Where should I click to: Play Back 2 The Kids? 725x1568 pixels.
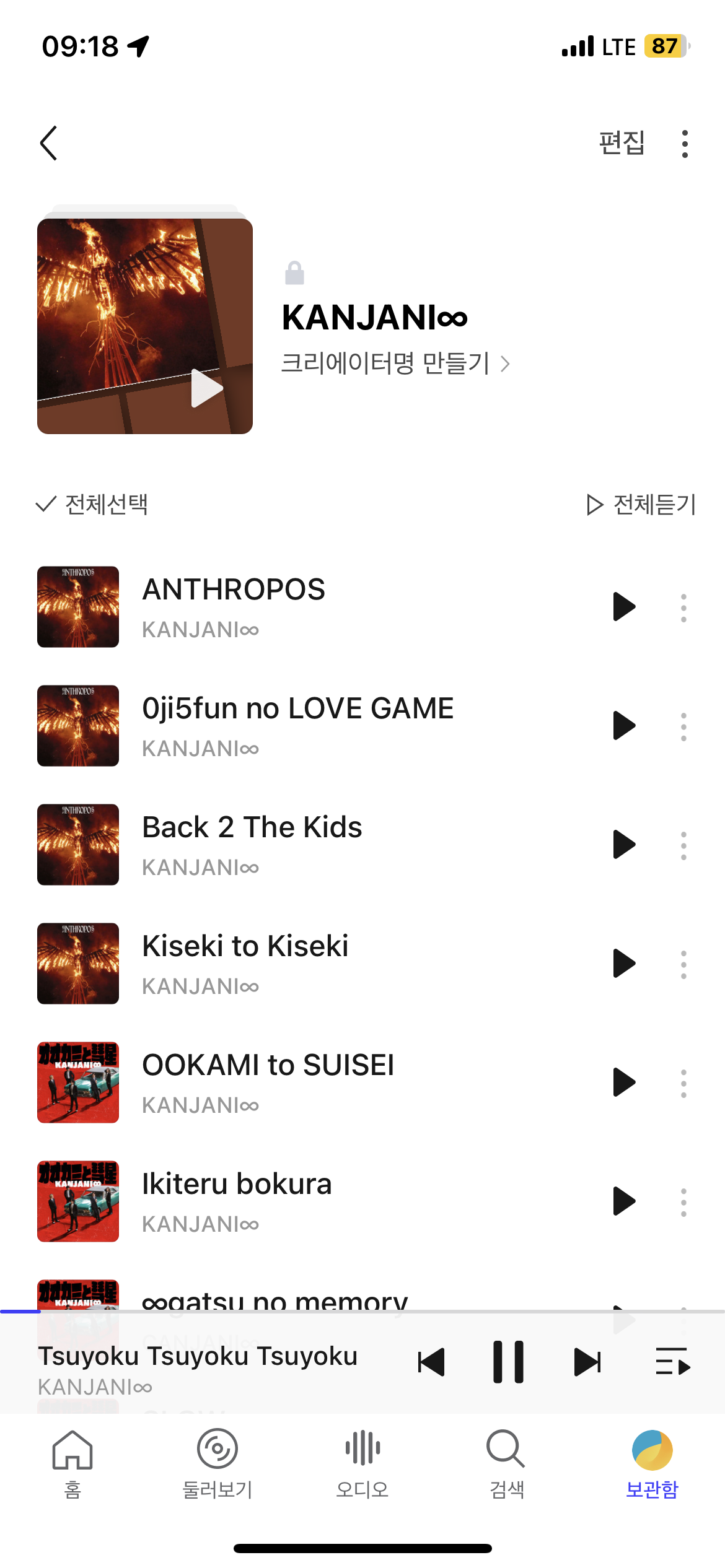tap(623, 845)
